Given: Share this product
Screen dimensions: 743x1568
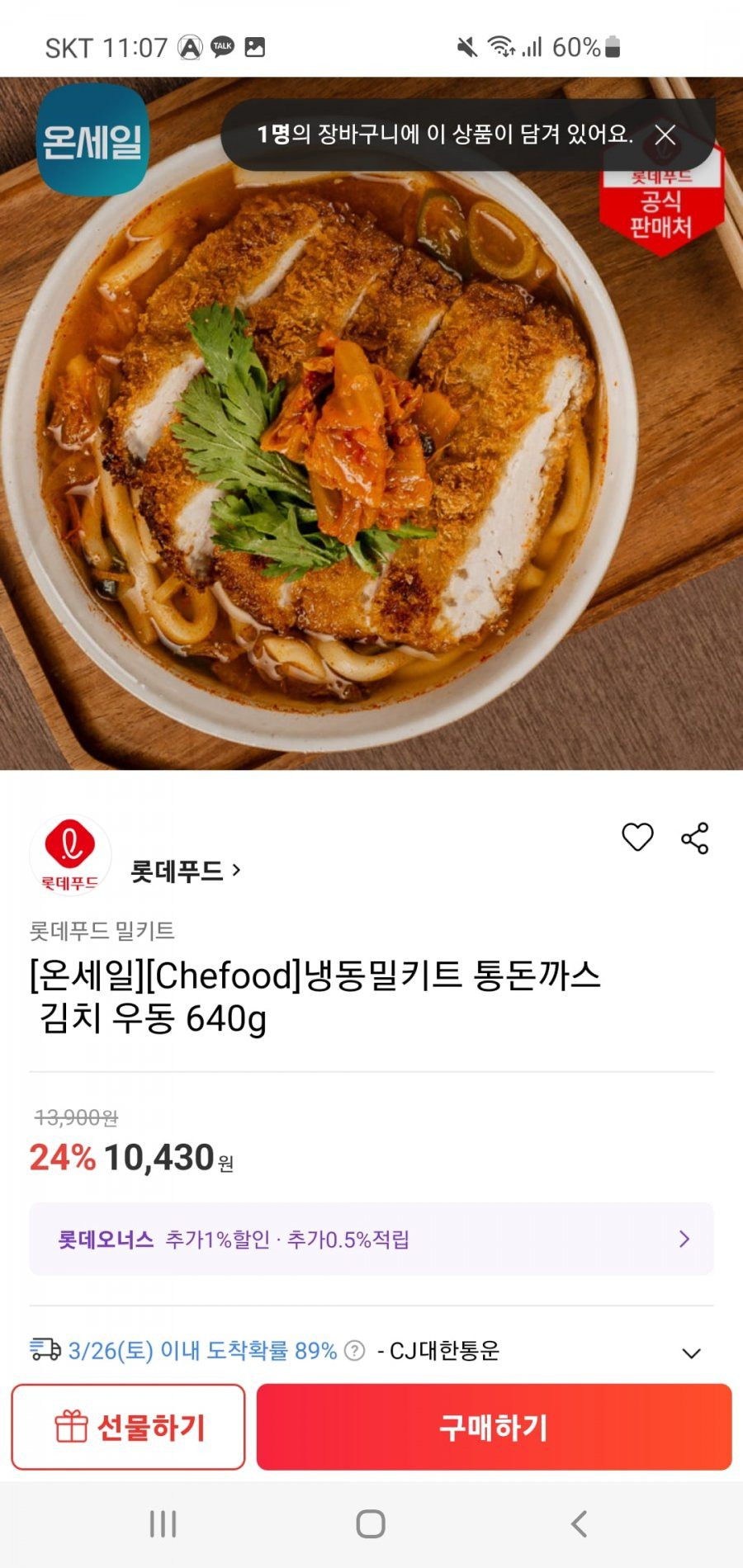Looking at the screenshot, I should click(x=695, y=838).
